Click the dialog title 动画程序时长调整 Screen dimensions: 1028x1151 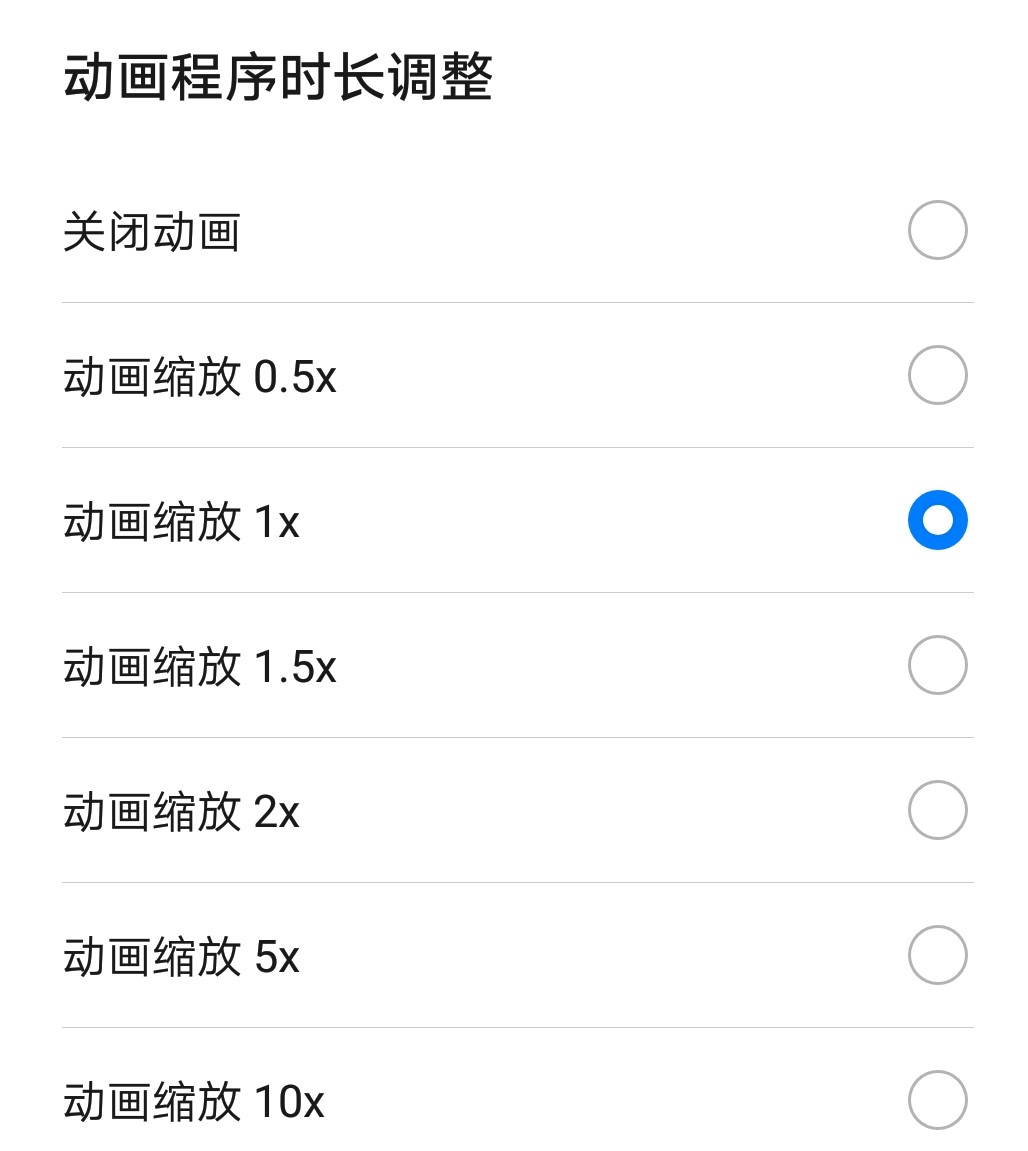(280, 70)
